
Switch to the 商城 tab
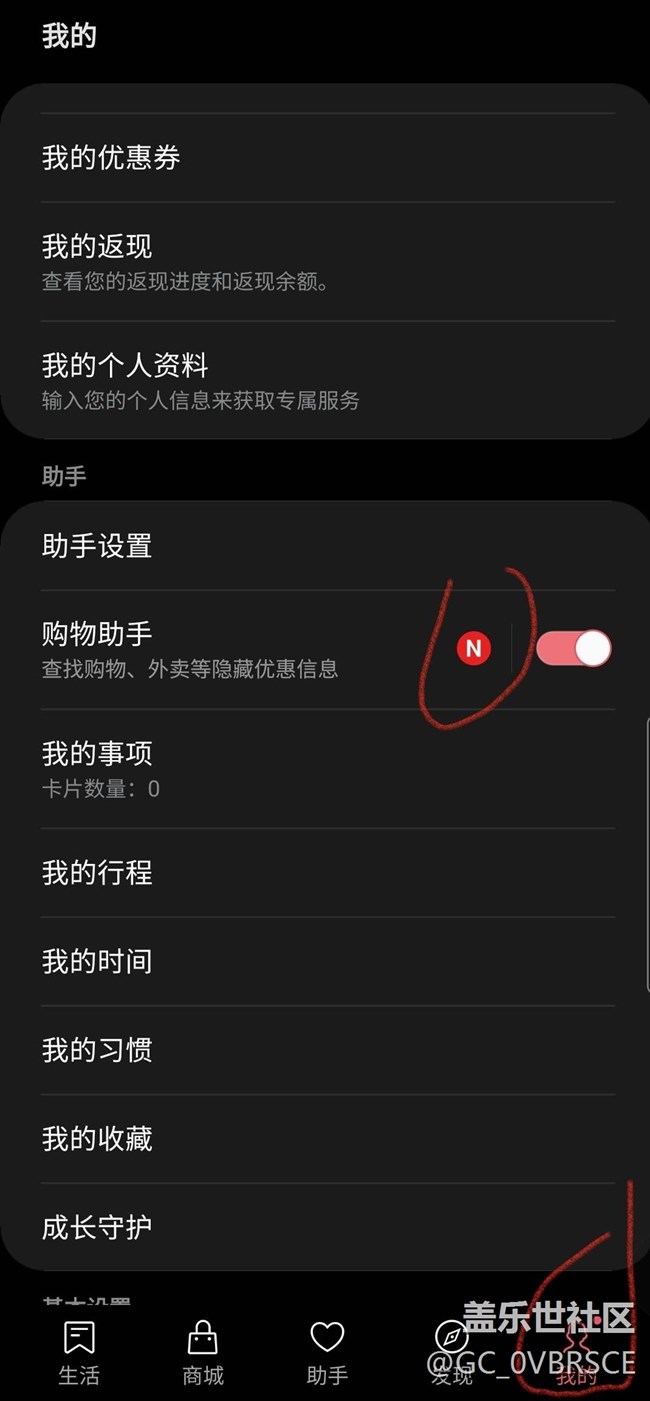point(203,1353)
